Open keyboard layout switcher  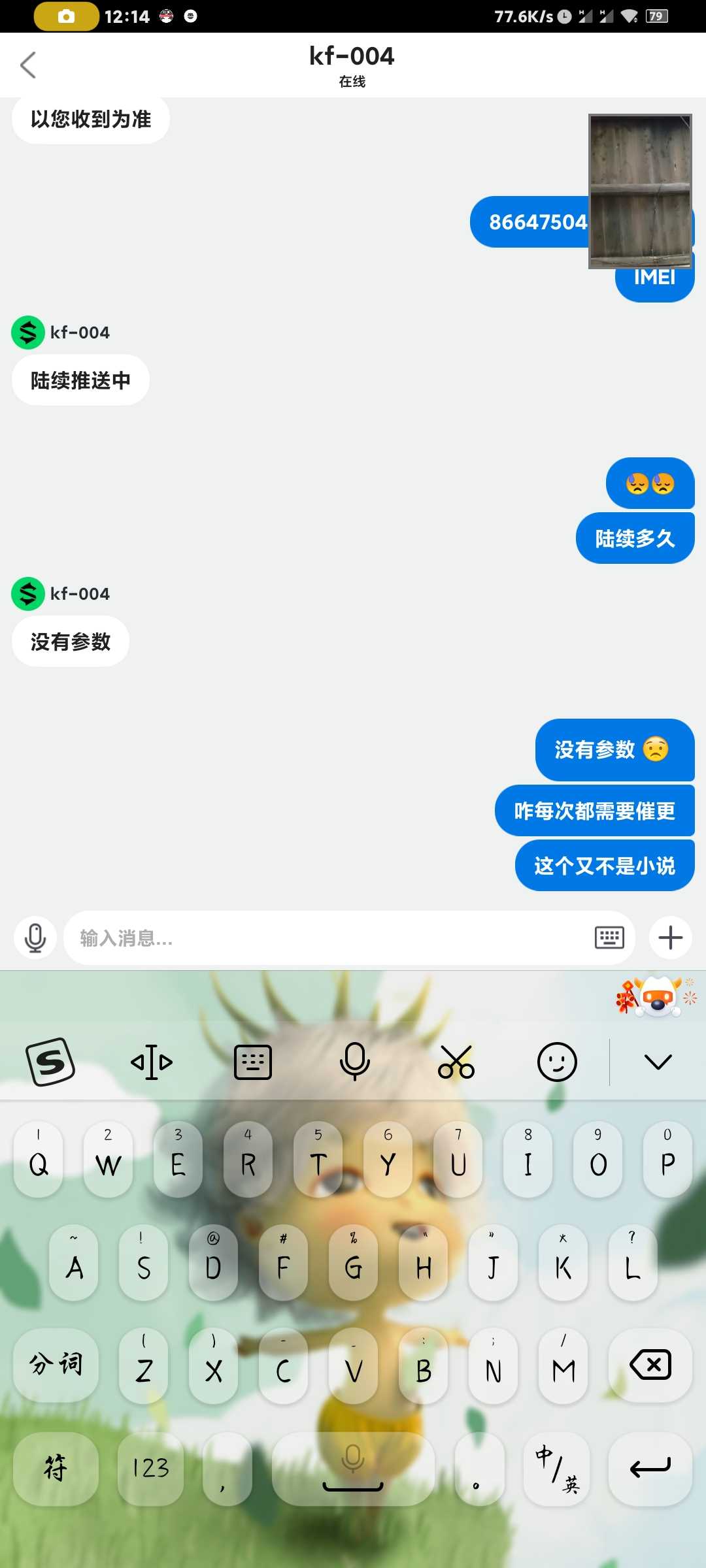pyautogui.click(x=253, y=1062)
